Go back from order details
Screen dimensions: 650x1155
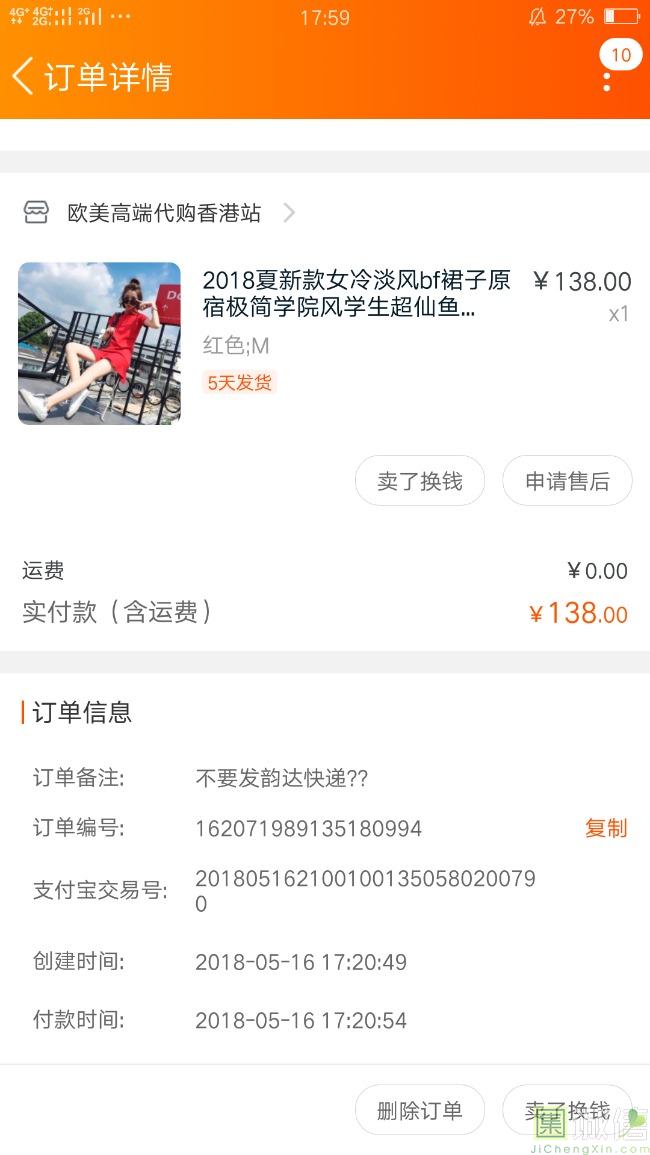click(24, 77)
